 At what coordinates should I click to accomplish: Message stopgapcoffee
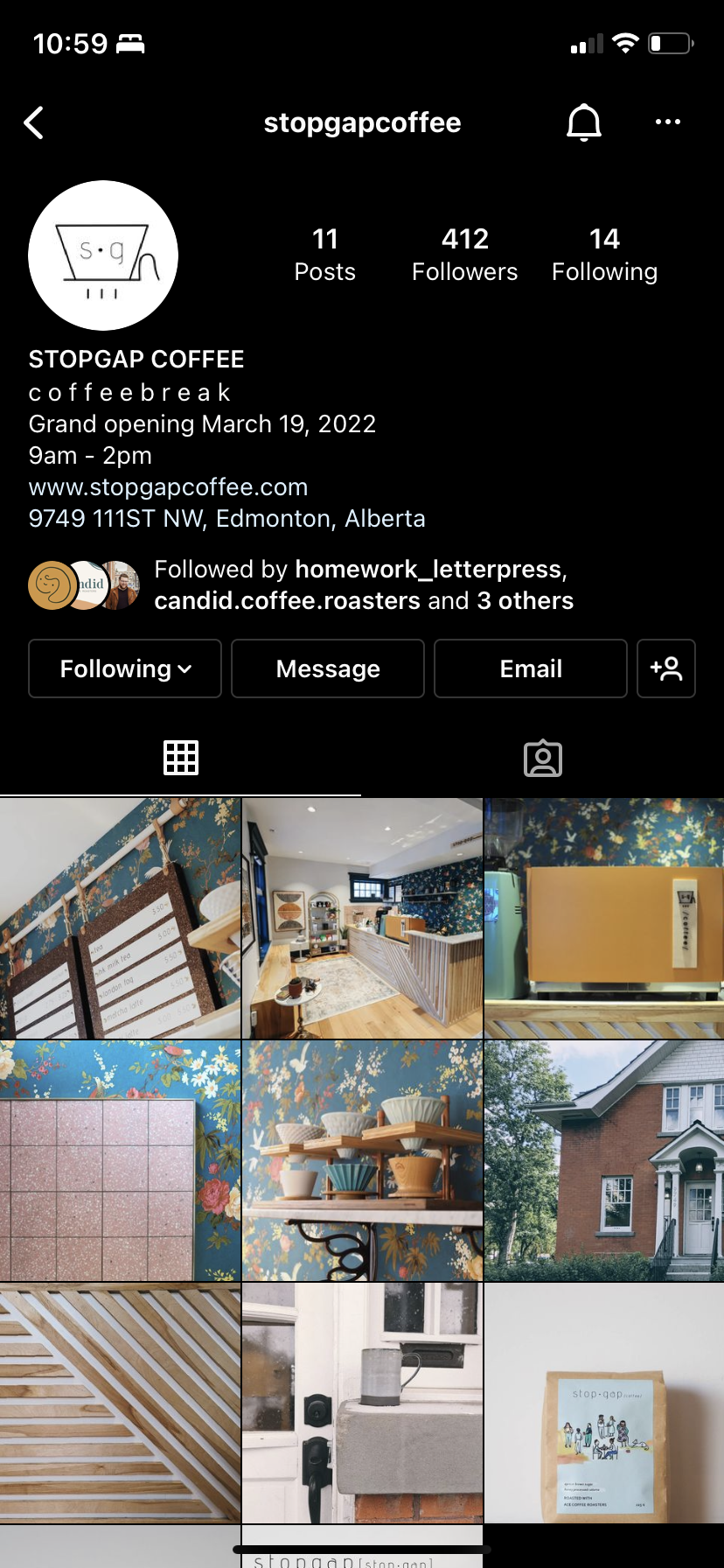(x=328, y=668)
